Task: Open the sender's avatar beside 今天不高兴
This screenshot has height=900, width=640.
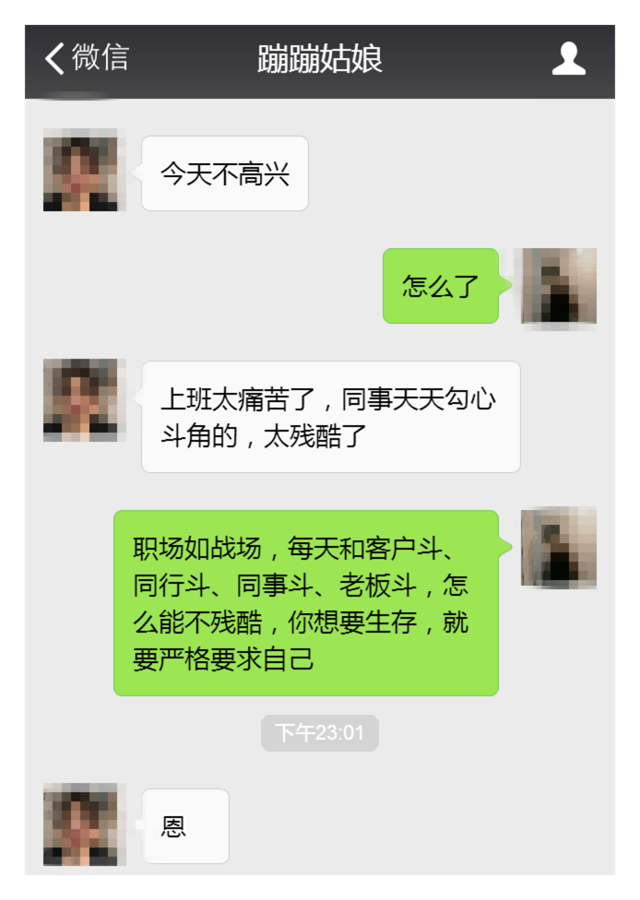Action: pos(80,172)
